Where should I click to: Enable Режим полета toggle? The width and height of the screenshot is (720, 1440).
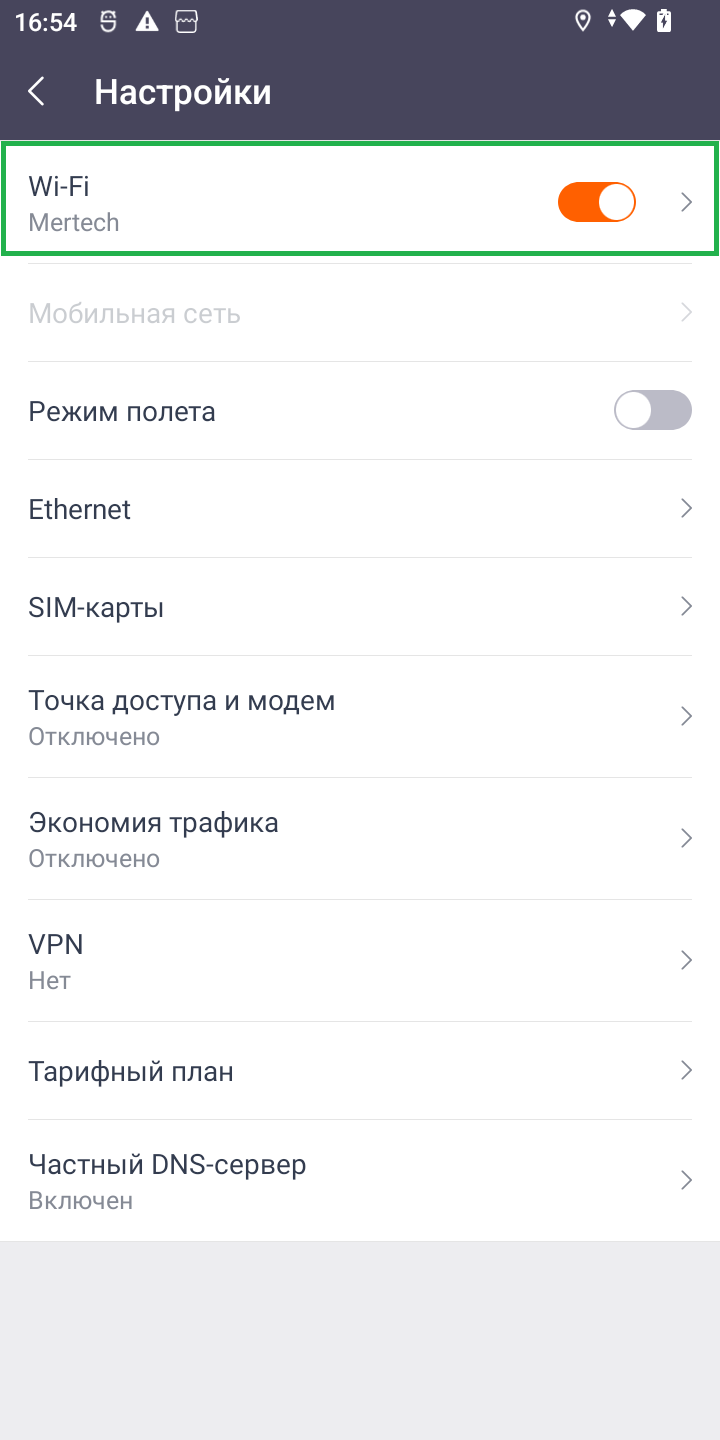click(652, 410)
